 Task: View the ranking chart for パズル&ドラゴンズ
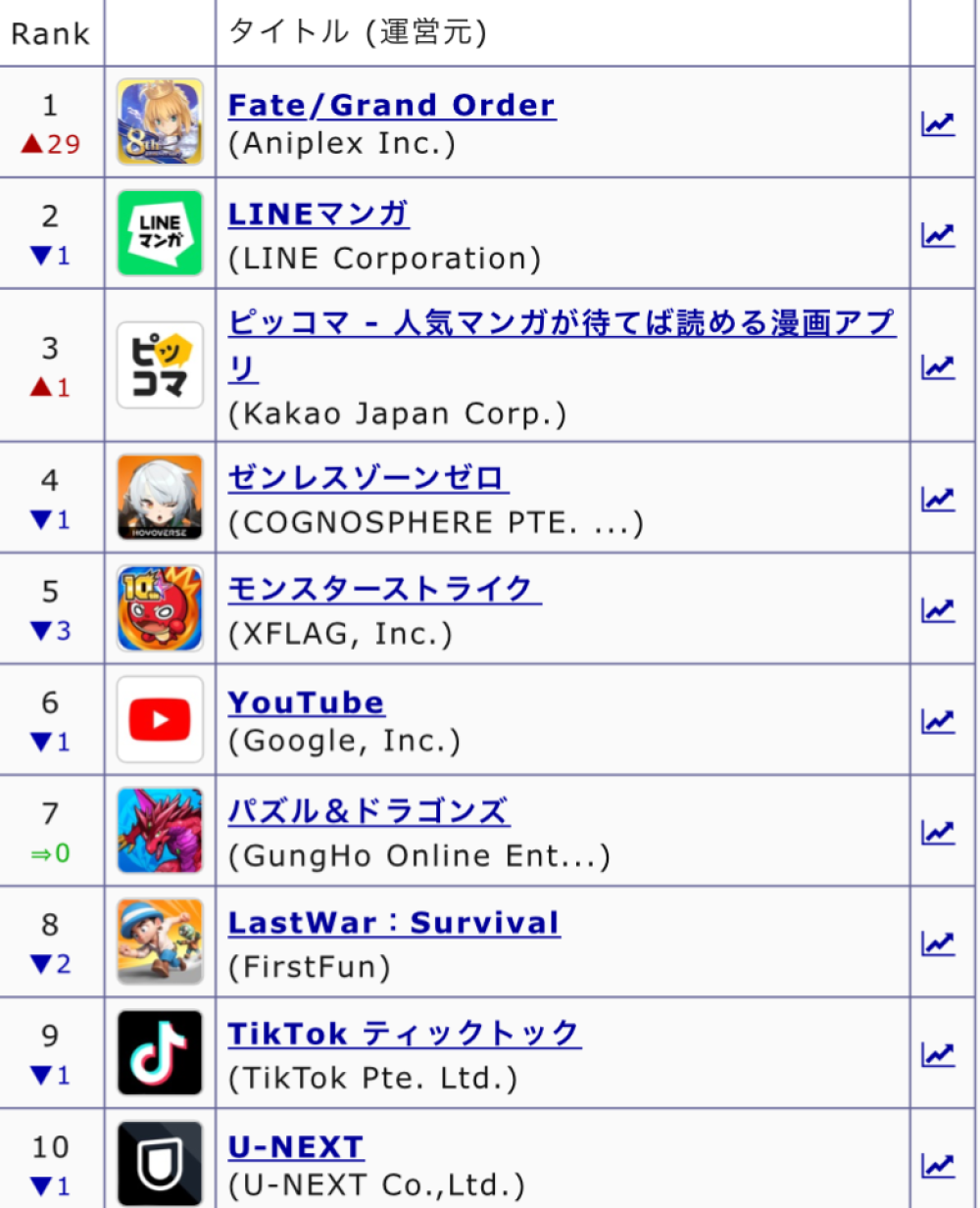pos(937,832)
